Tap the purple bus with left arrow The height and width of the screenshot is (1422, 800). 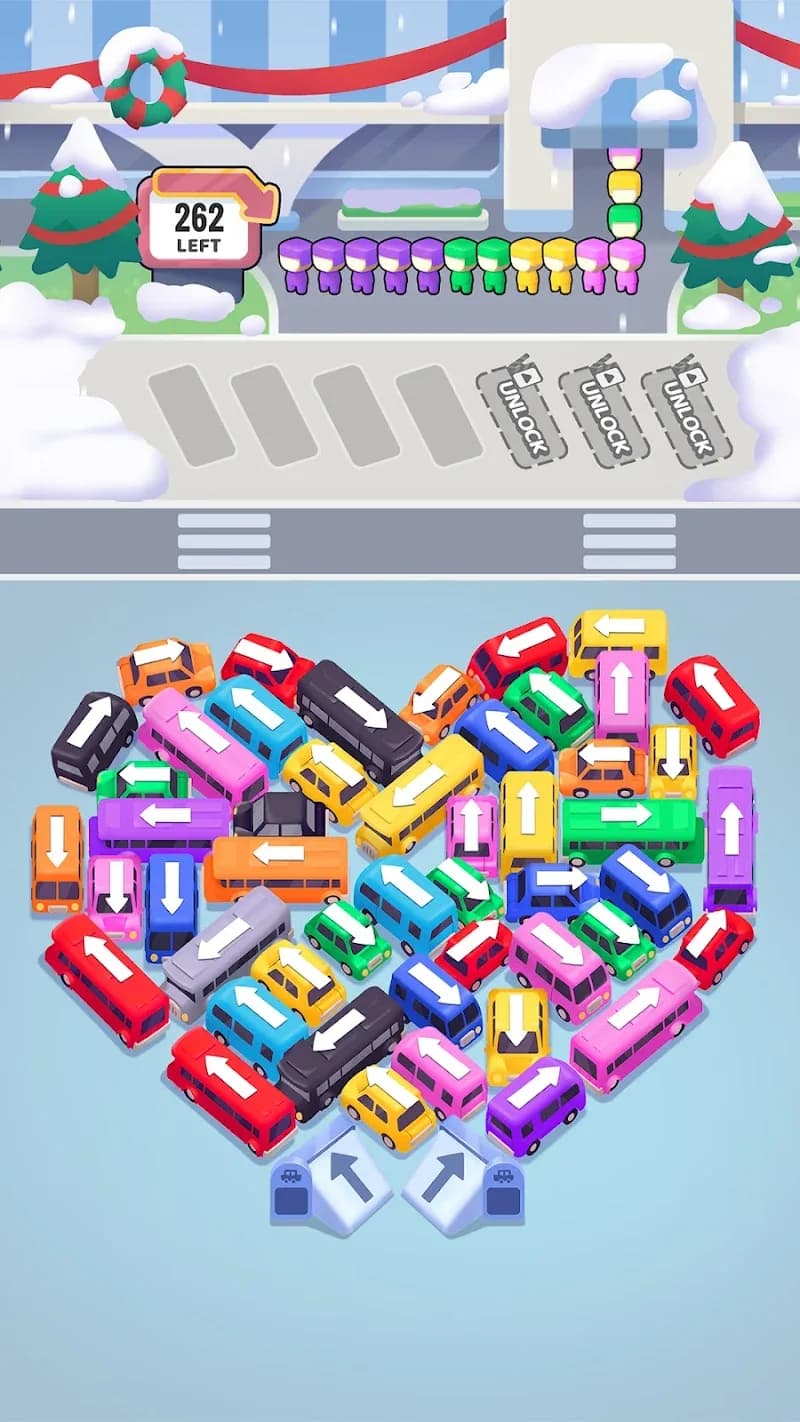163,817
